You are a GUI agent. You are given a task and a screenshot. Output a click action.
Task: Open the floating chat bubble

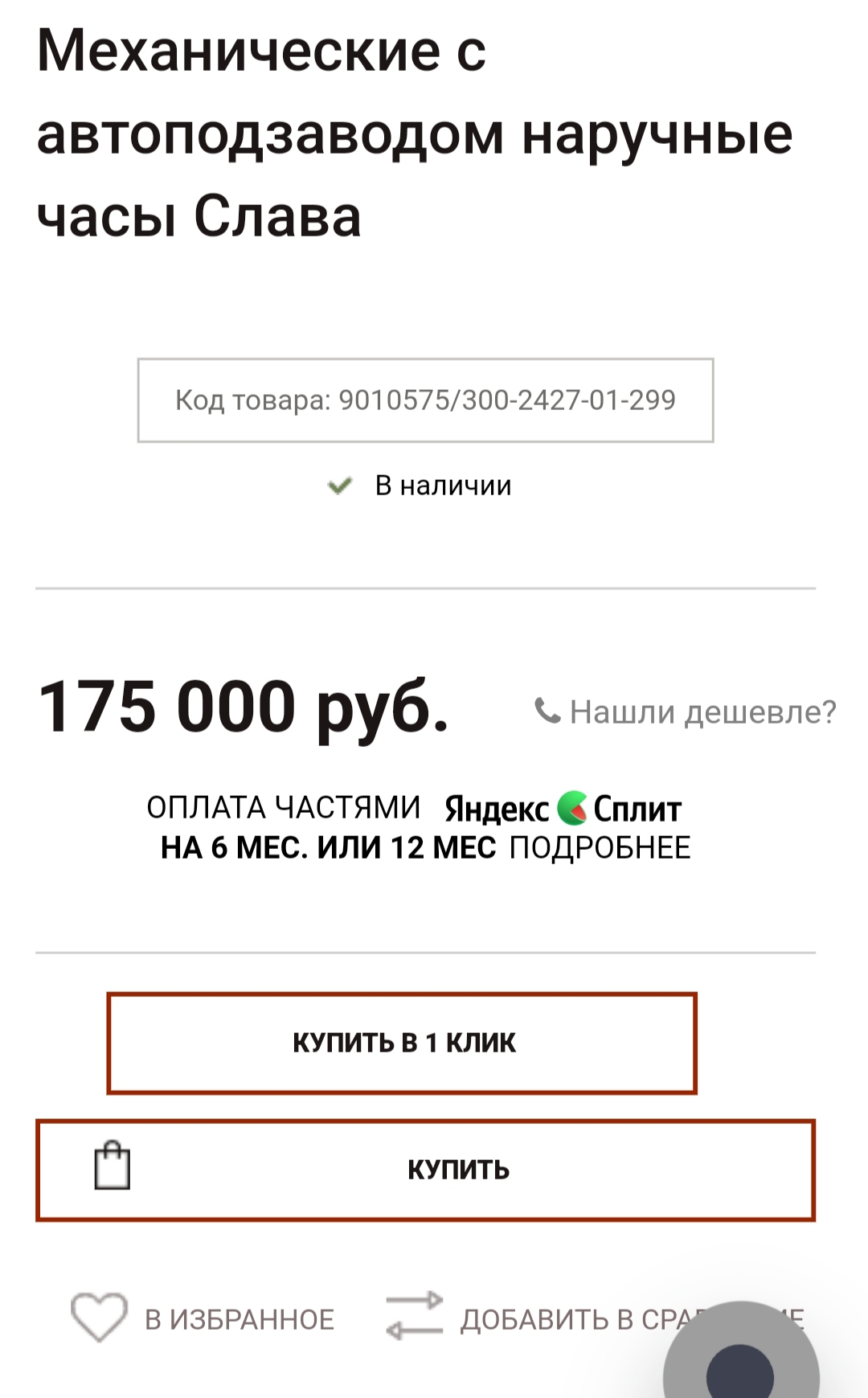[x=740, y=1359]
